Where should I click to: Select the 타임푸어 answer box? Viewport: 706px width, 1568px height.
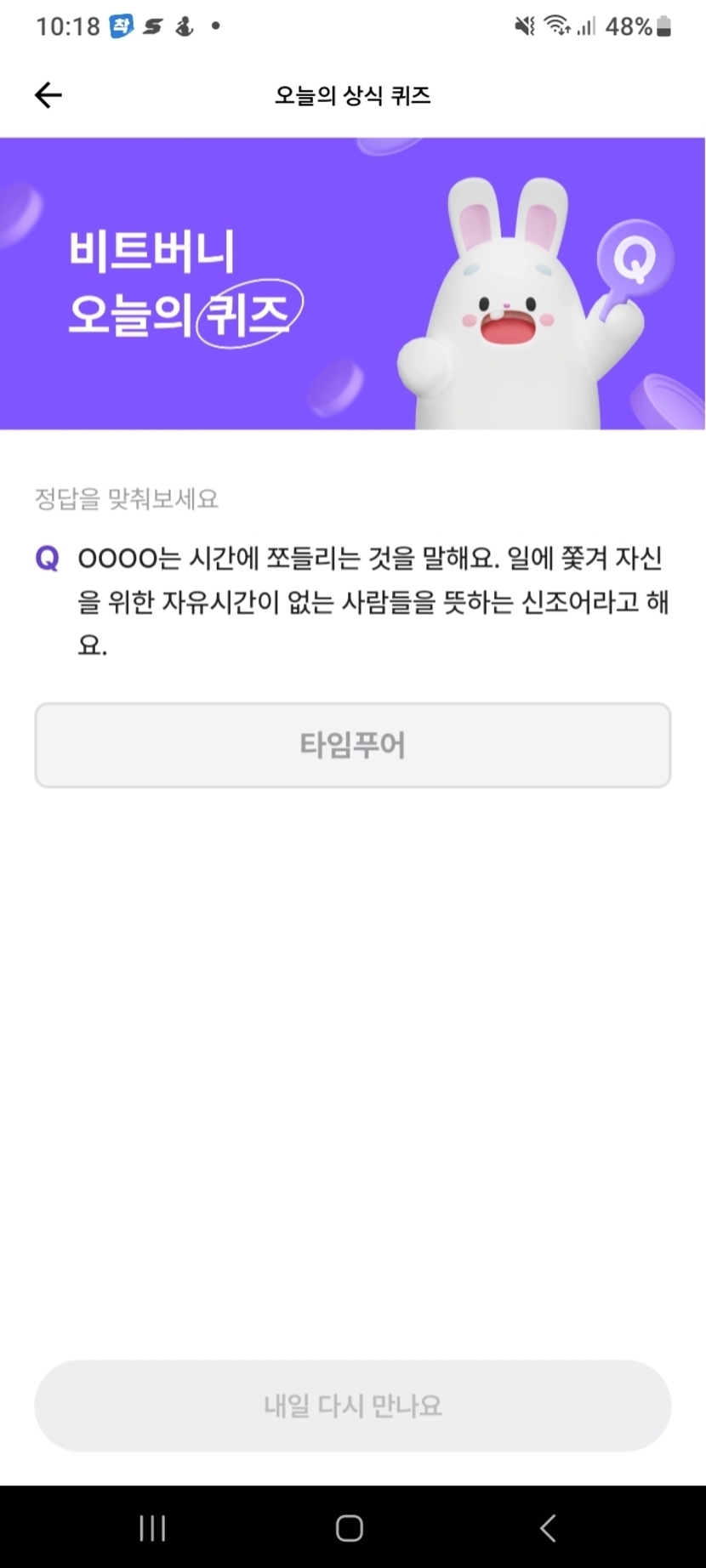(x=352, y=745)
